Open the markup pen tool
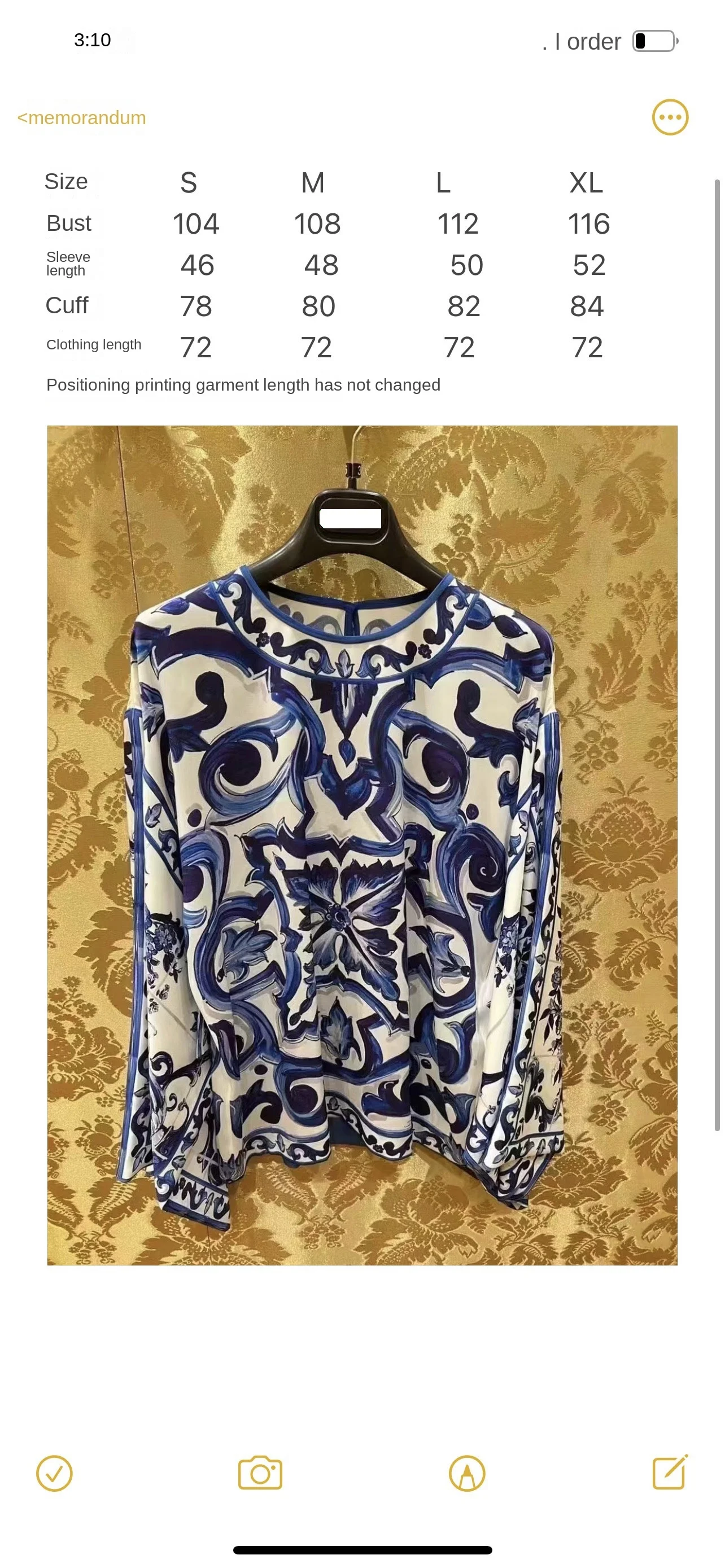This screenshot has height=1568, width=725. [467, 1474]
